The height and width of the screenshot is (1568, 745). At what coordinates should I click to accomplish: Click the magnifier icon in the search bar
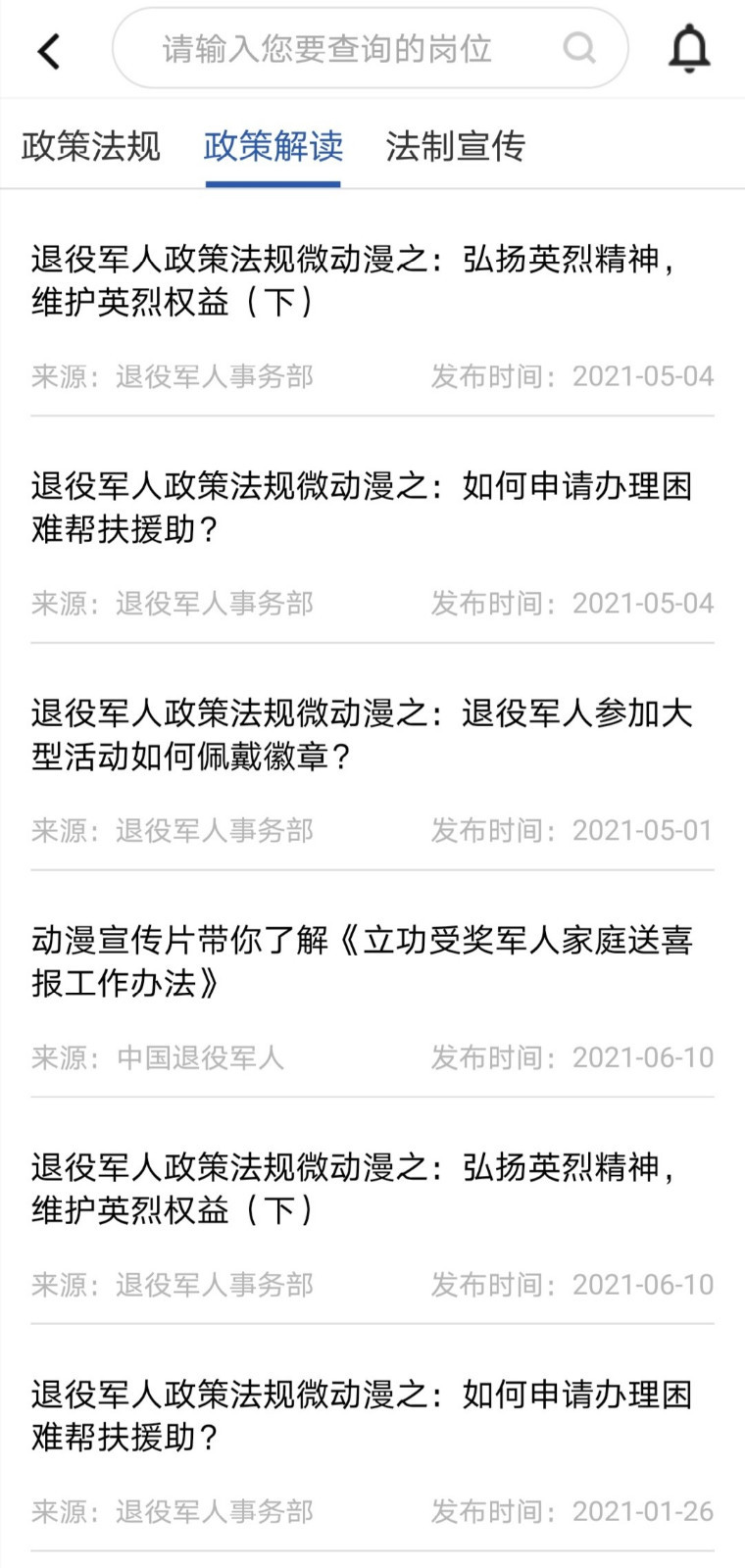579,48
